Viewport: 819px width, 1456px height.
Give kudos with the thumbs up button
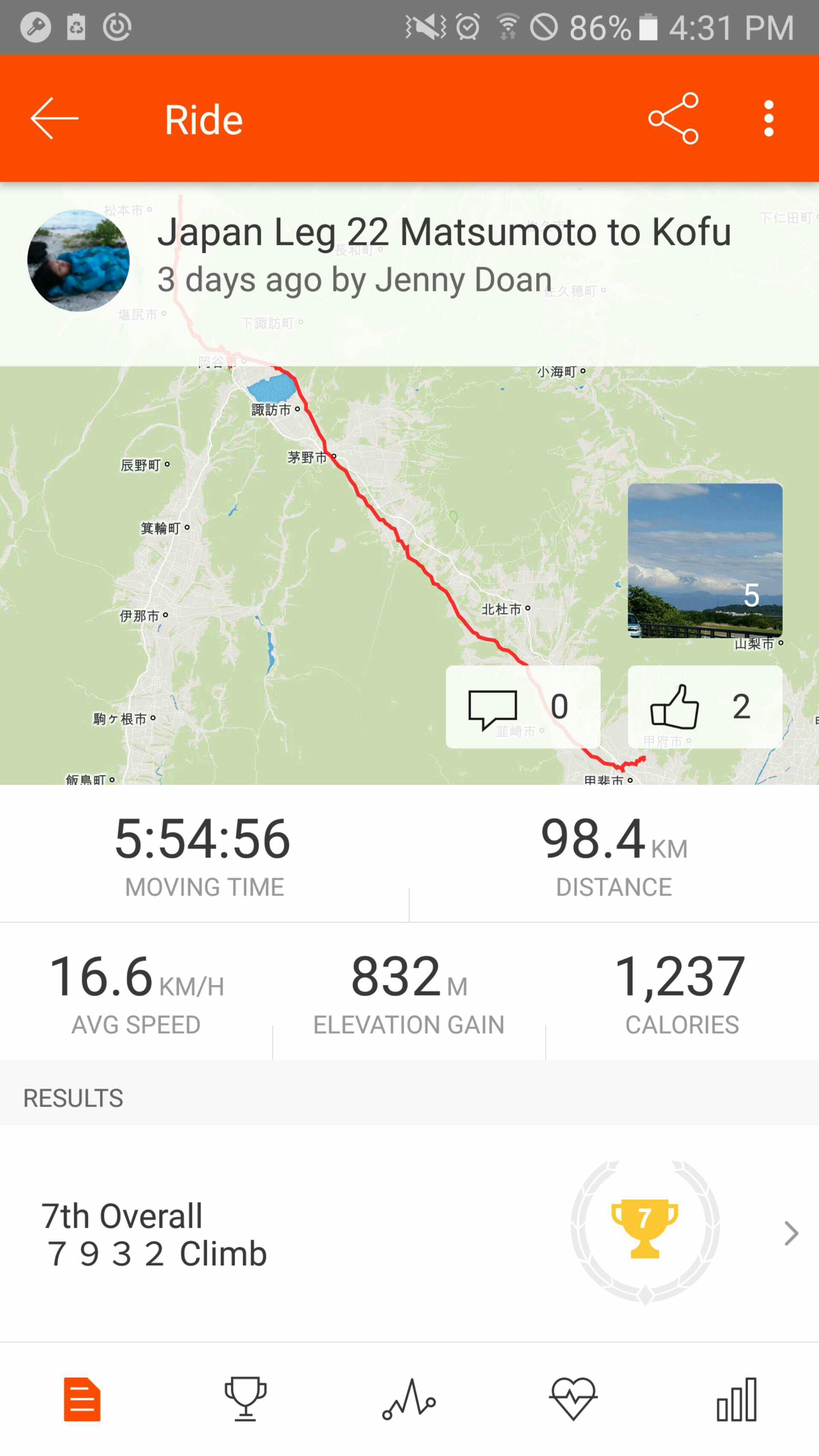pos(705,706)
